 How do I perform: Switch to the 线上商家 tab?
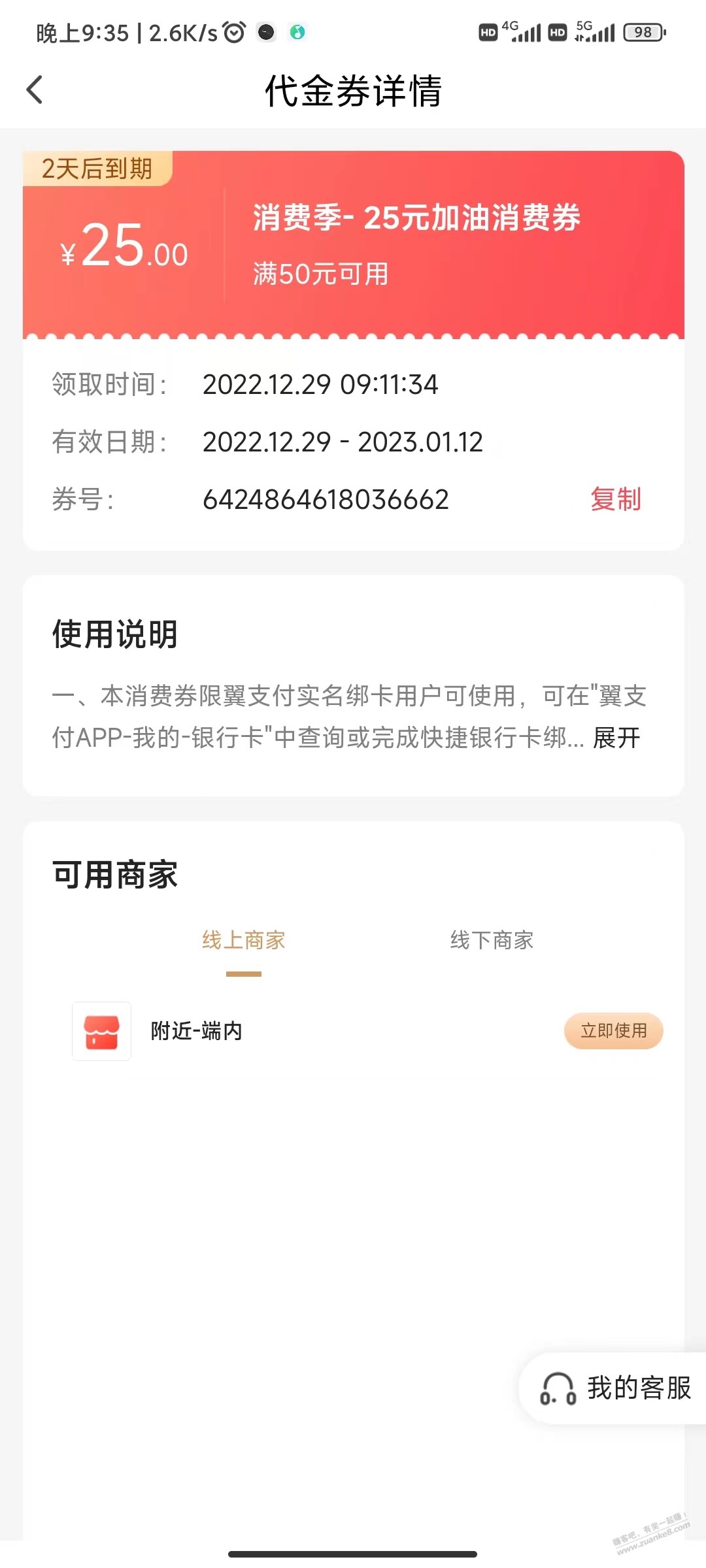(x=244, y=940)
